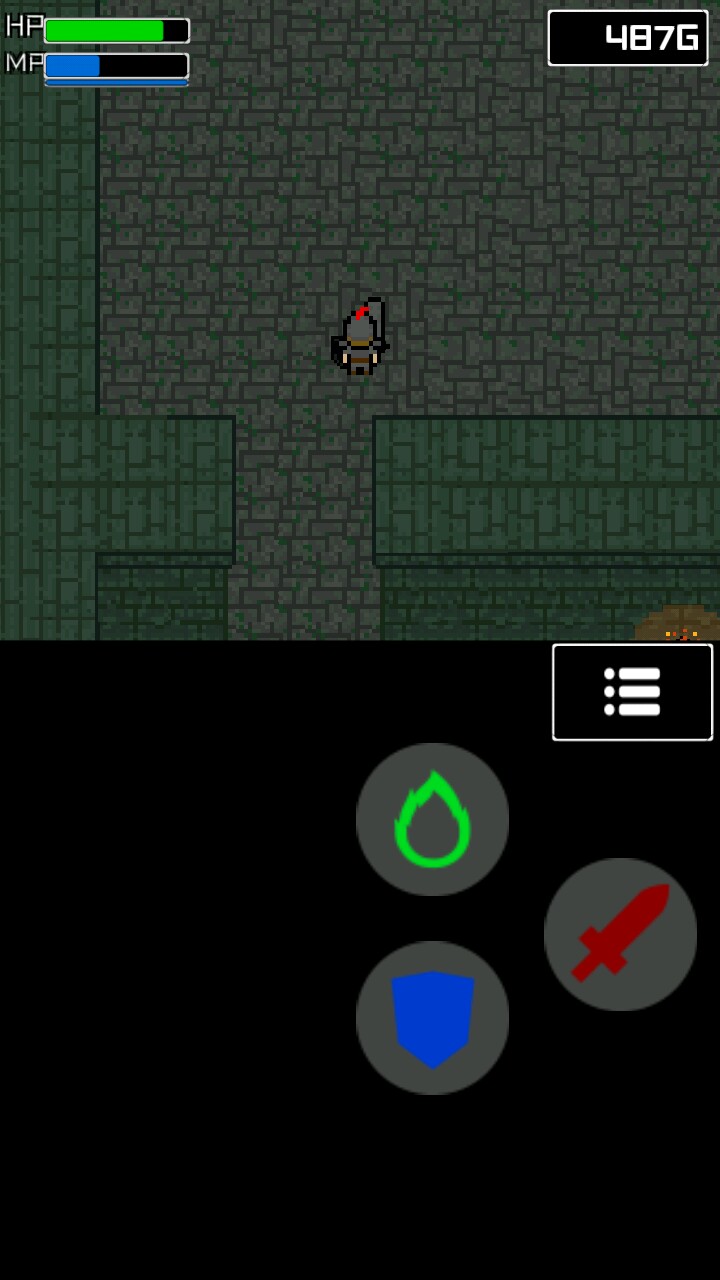Cast the green flame magic spell

(432, 819)
